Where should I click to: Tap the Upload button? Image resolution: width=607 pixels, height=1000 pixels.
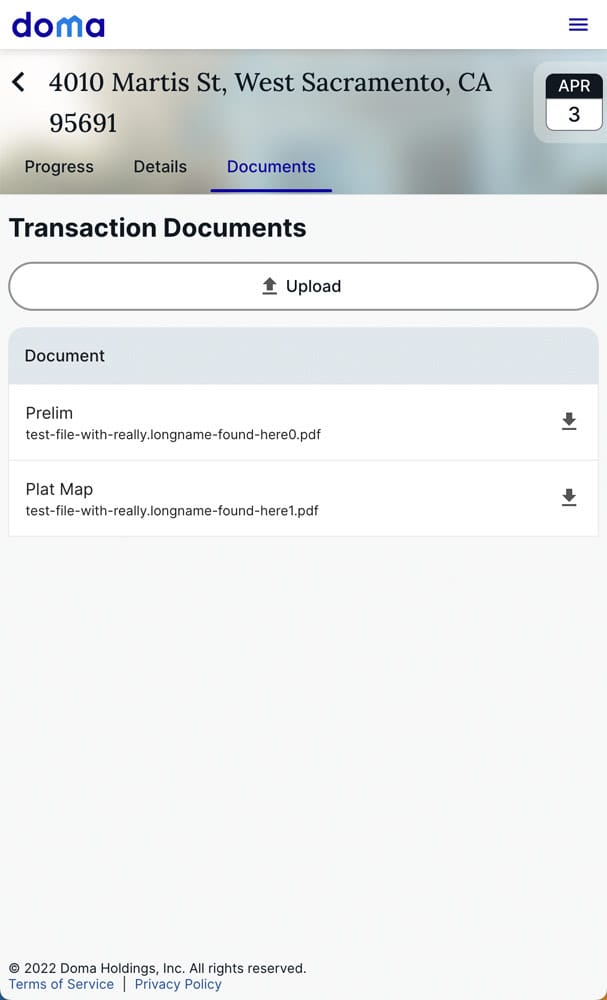click(x=303, y=286)
